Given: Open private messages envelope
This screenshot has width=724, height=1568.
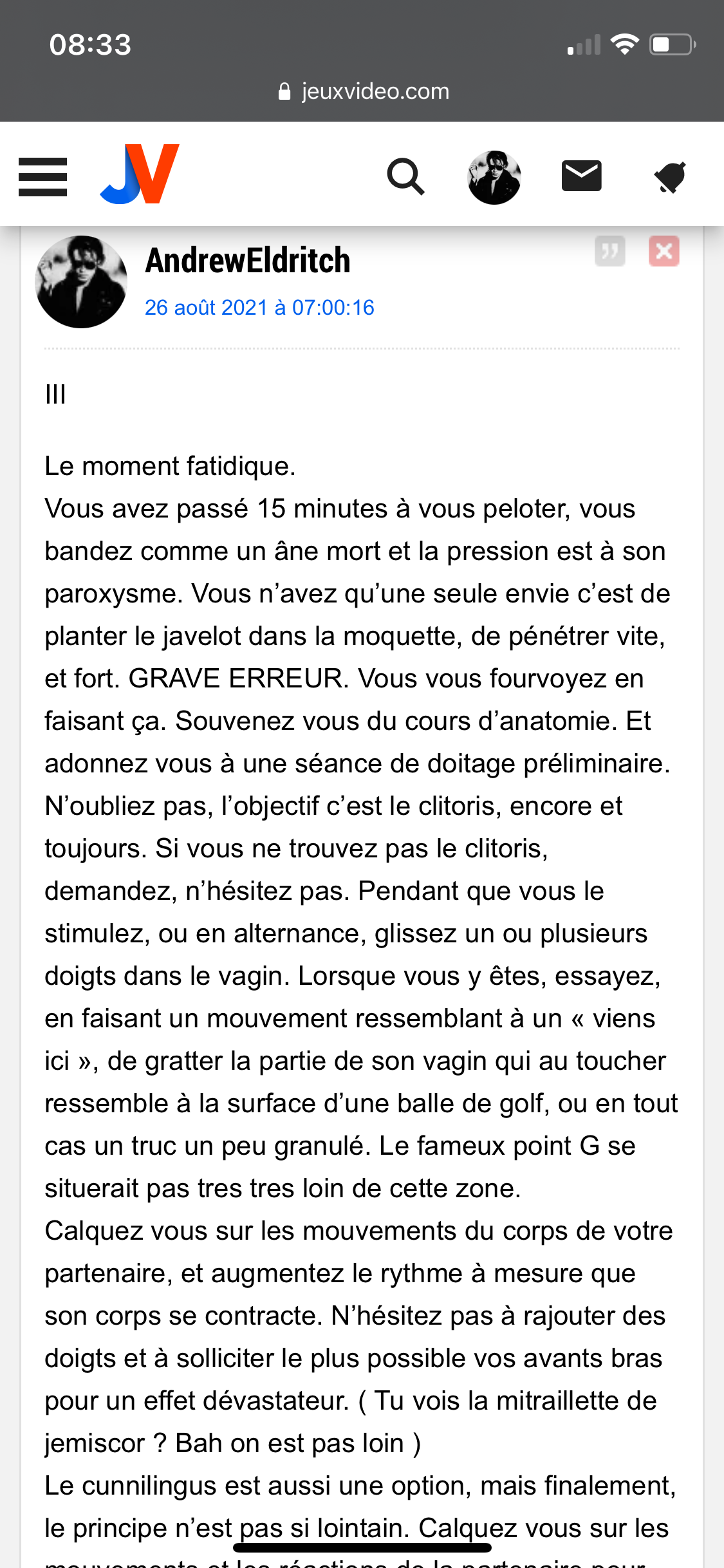Looking at the screenshot, I should click(x=581, y=176).
